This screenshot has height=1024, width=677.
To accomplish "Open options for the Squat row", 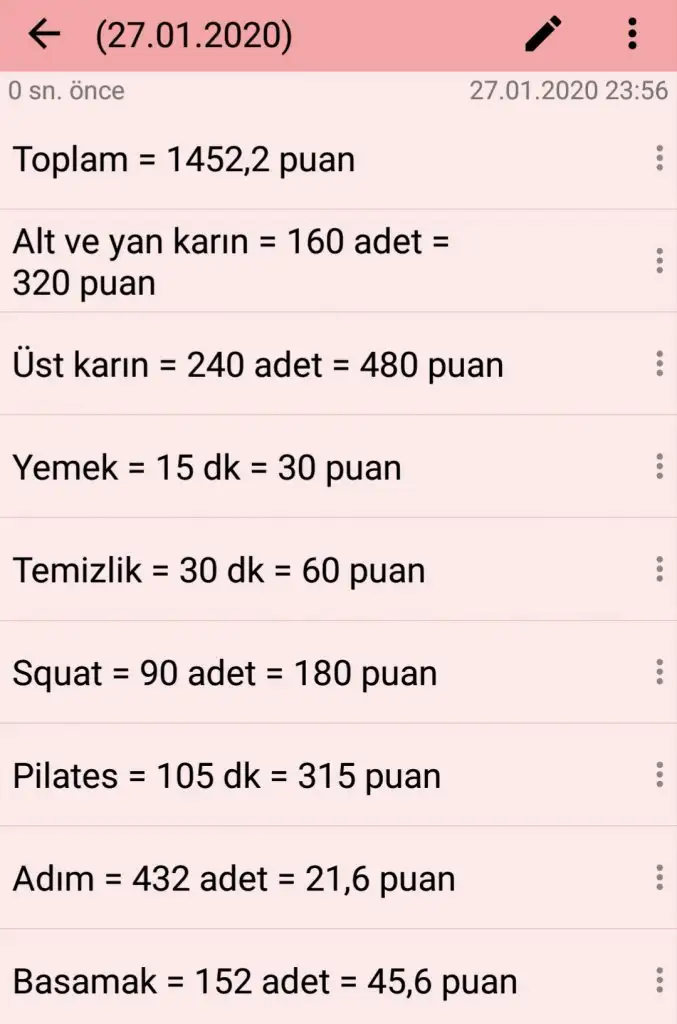I will [659, 672].
